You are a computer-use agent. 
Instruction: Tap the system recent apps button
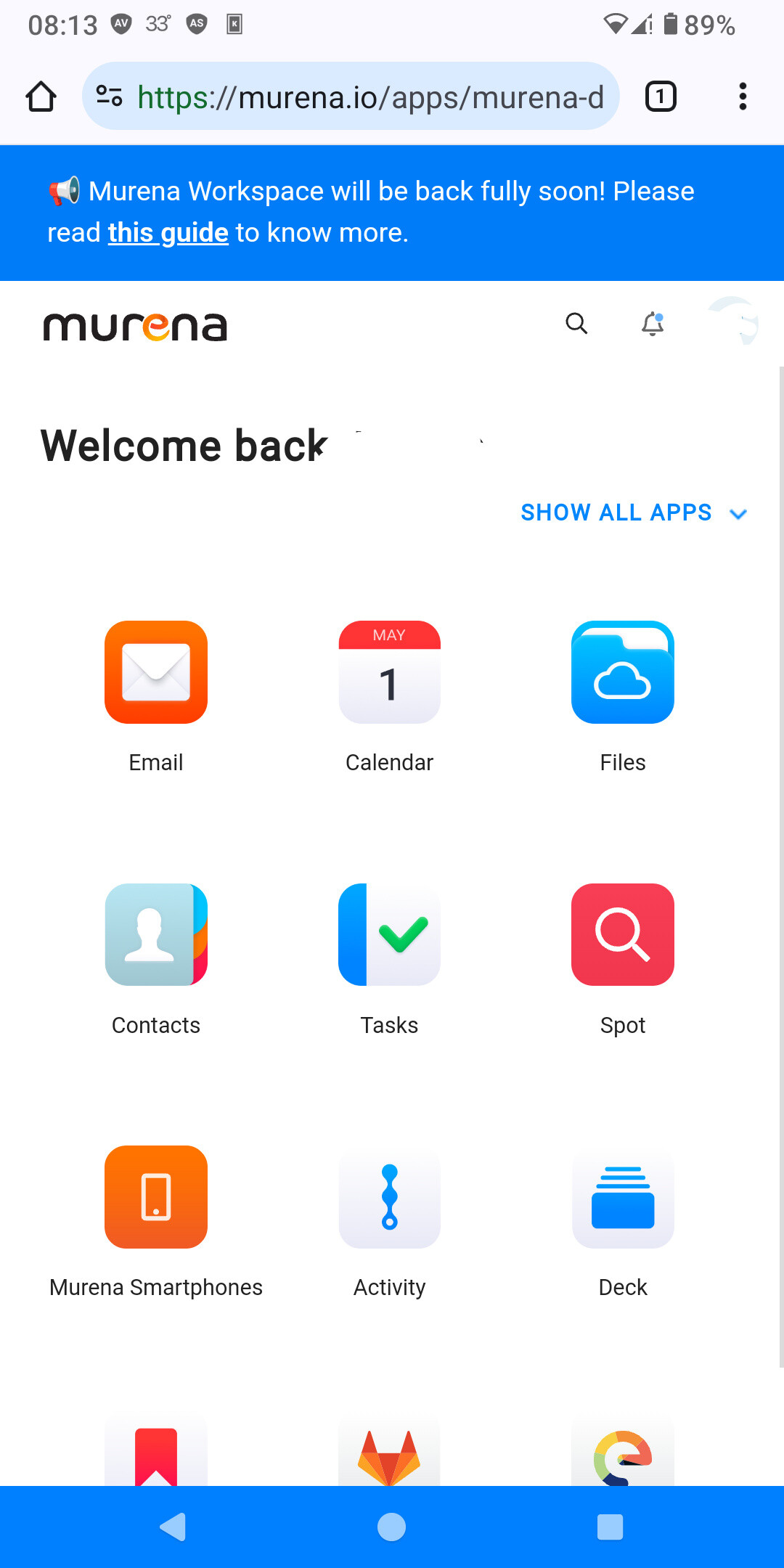point(610,1527)
